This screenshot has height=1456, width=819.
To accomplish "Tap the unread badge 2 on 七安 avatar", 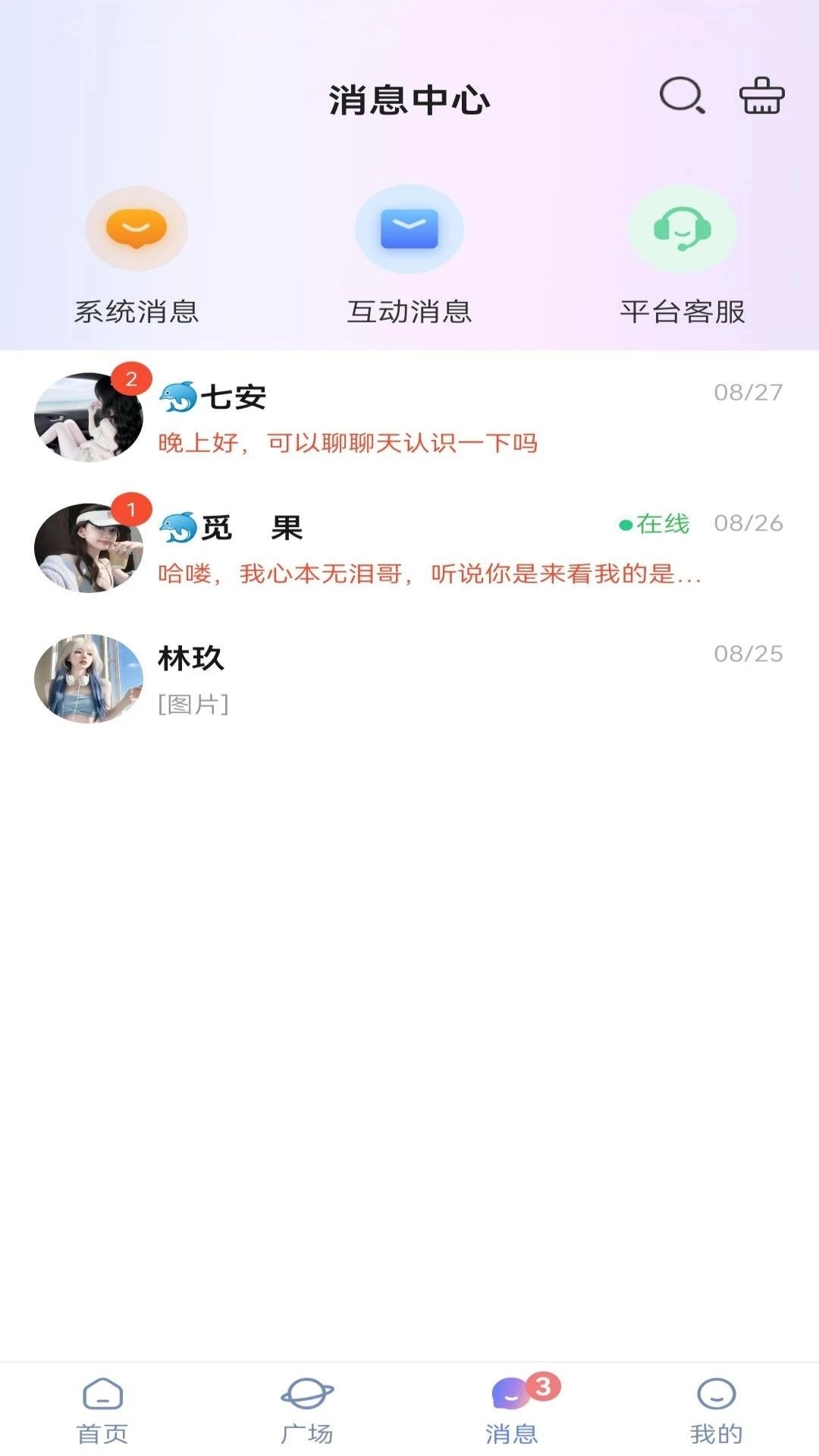I will 130,379.
